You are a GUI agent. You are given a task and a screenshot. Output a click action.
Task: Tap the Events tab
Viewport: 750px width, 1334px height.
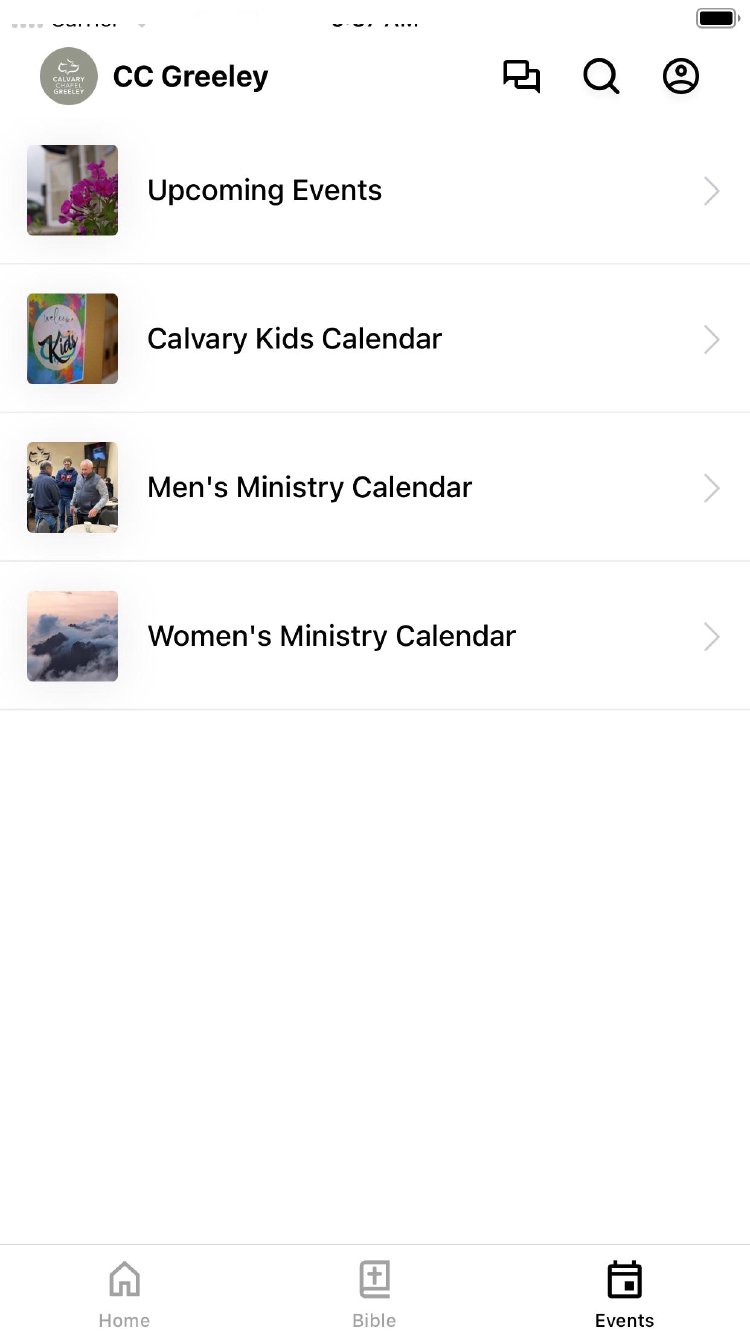pyautogui.click(x=624, y=1292)
